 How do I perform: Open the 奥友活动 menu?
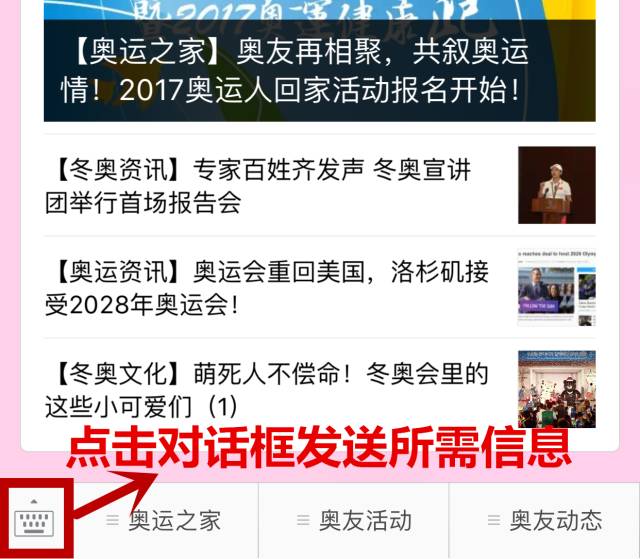pos(354,521)
